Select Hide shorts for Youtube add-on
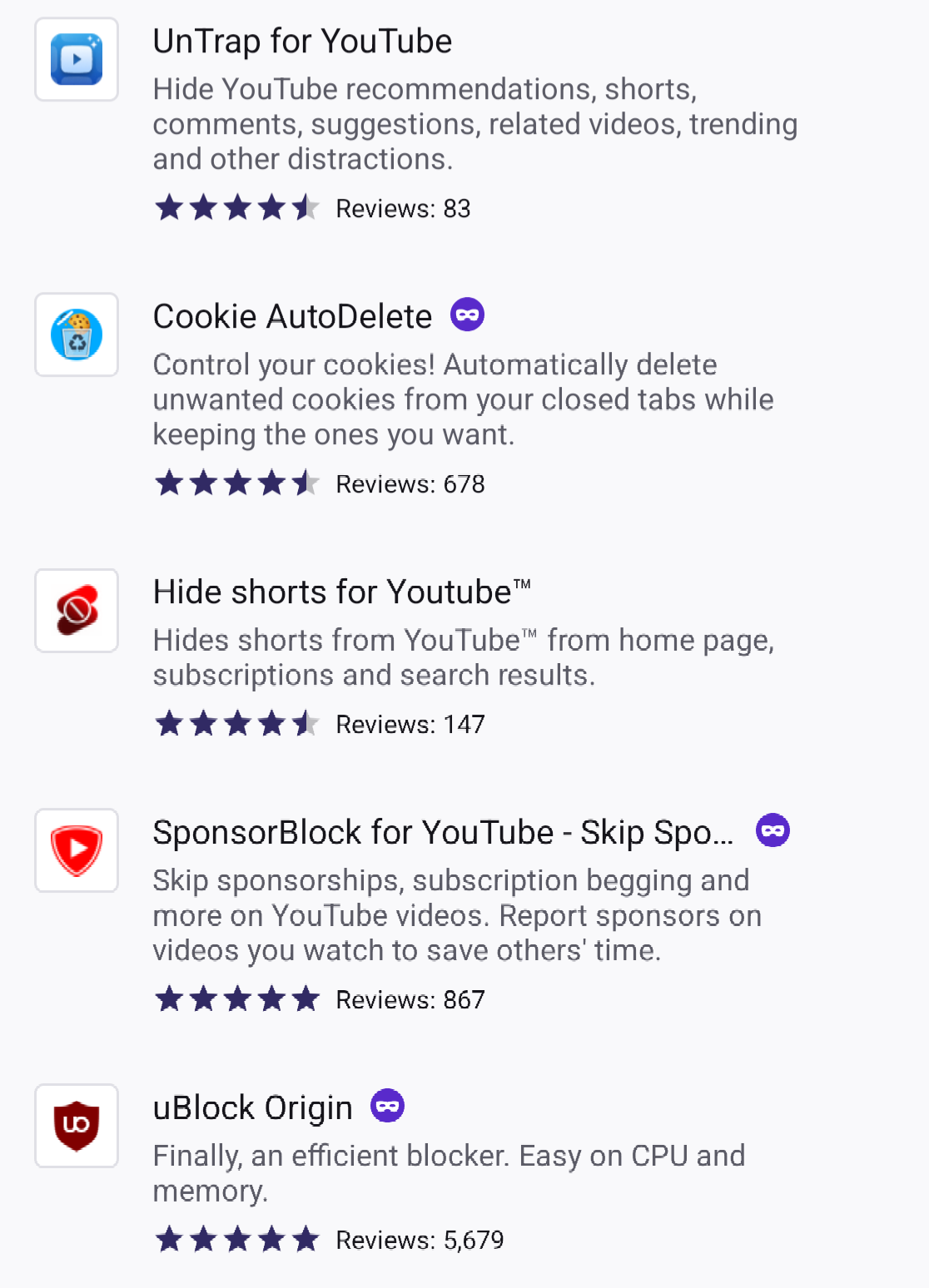929x1288 pixels. pyautogui.click(x=331, y=592)
